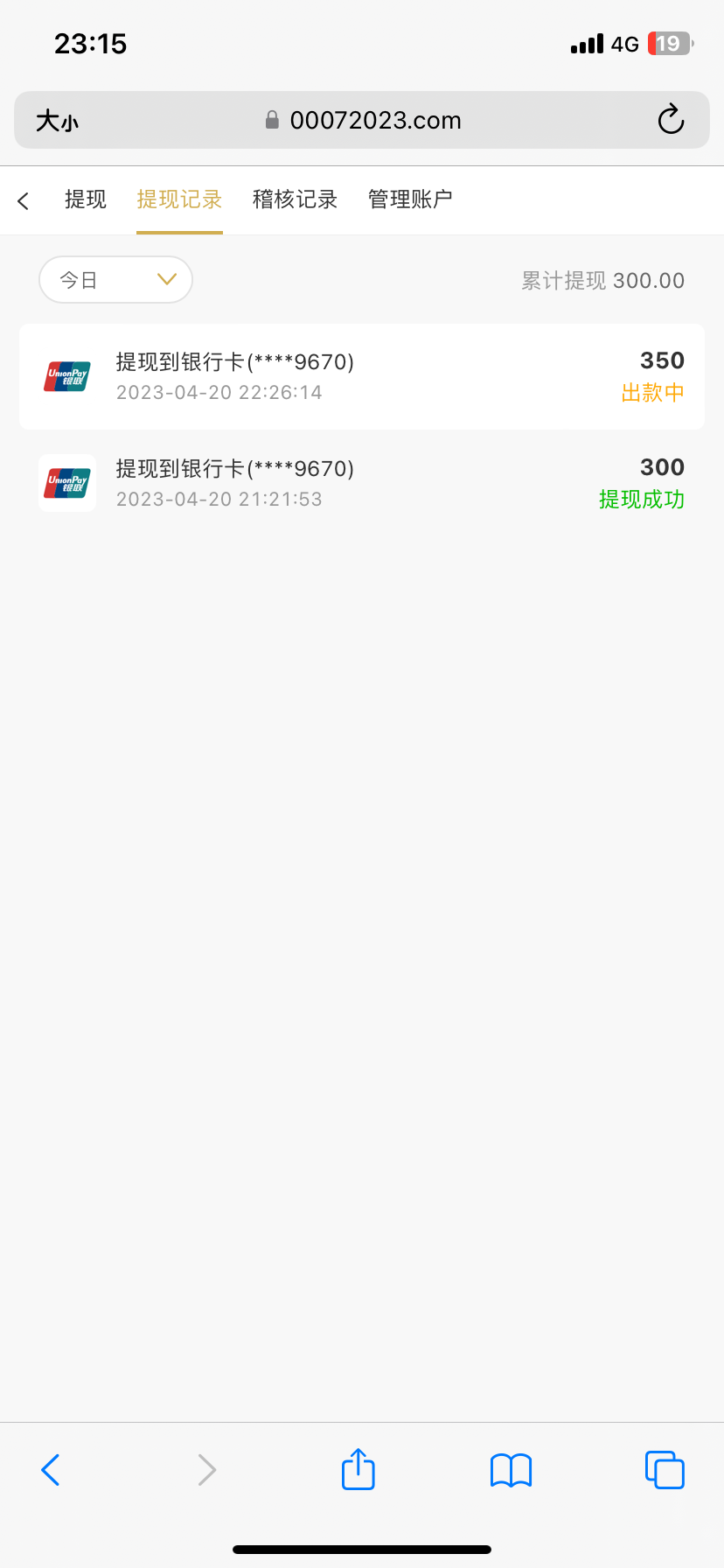Switch to the 管理账户 tab
Viewport: 724px width, 1568px height.
pos(410,199)
